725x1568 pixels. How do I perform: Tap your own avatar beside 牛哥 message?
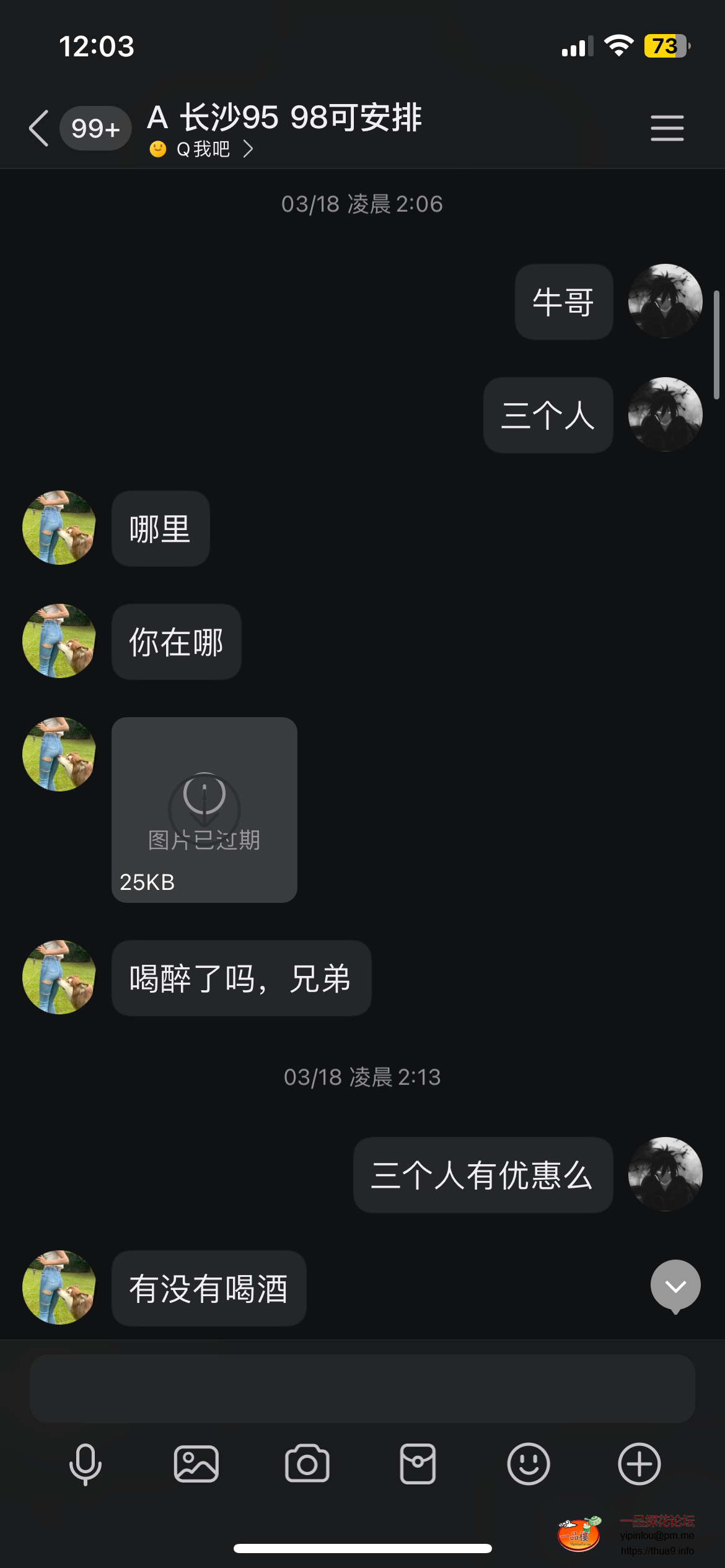click(664, 301)
